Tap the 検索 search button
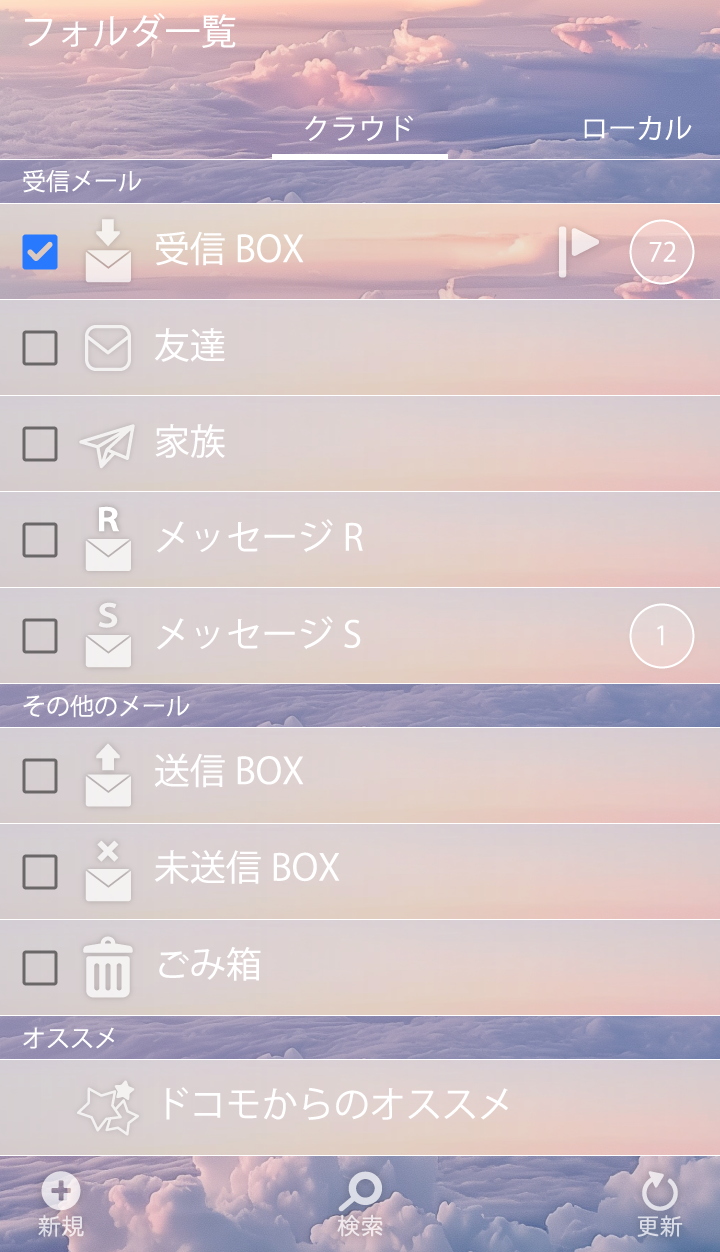Screen dimensions: 720x1252 (360, 1205)
